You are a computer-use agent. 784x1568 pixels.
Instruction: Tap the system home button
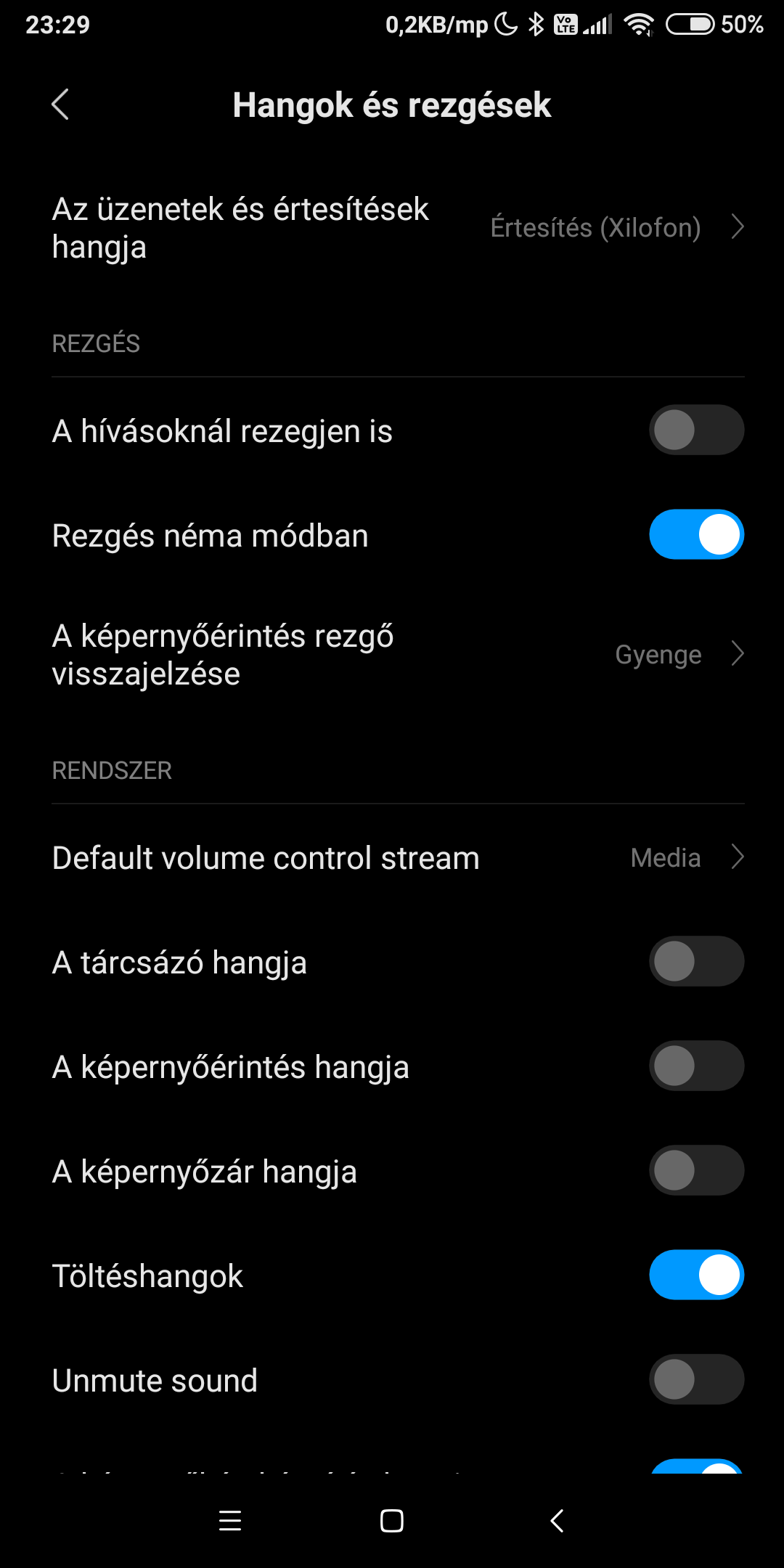[x=392, y=1521]
